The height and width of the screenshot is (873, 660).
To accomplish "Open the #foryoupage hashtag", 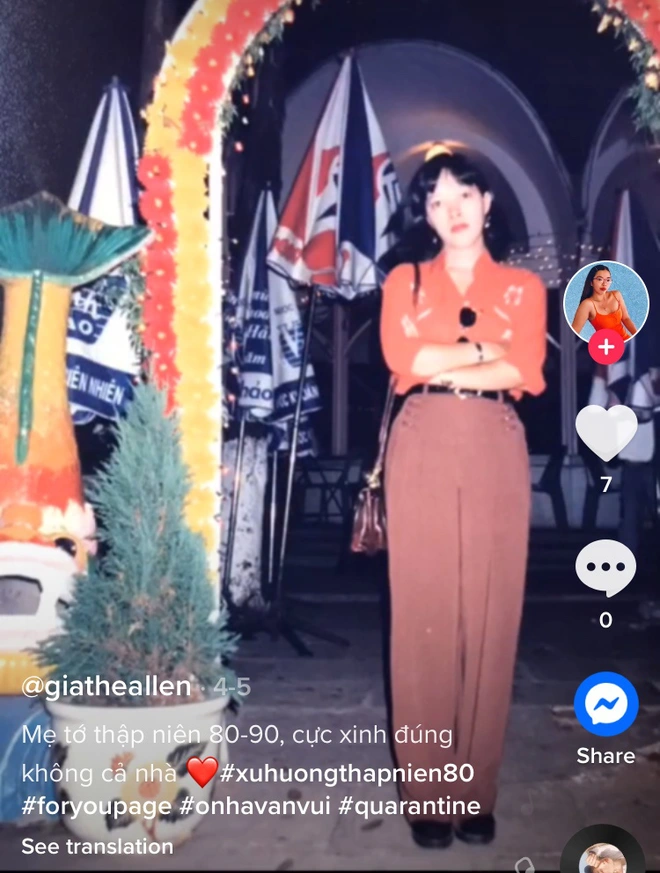I will click(97, 806).
